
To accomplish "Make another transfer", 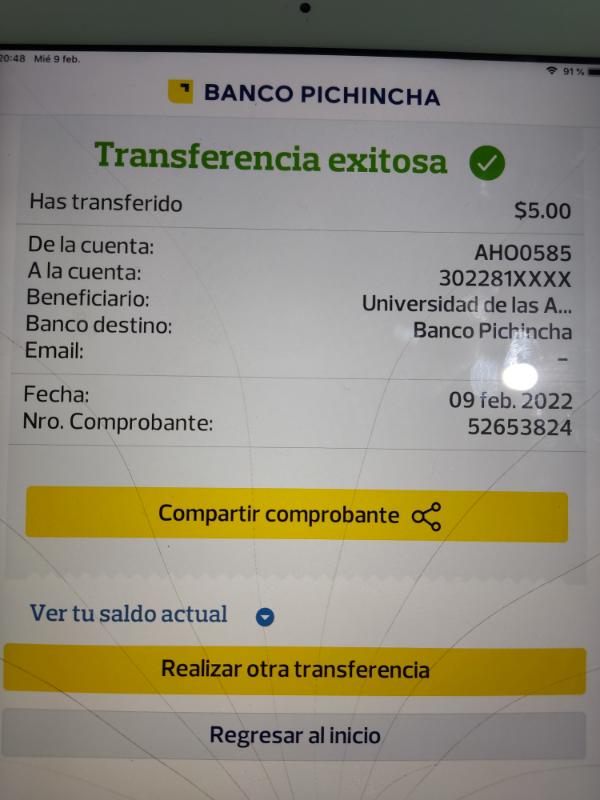I will pyautogui.click(x=295, y=670).
